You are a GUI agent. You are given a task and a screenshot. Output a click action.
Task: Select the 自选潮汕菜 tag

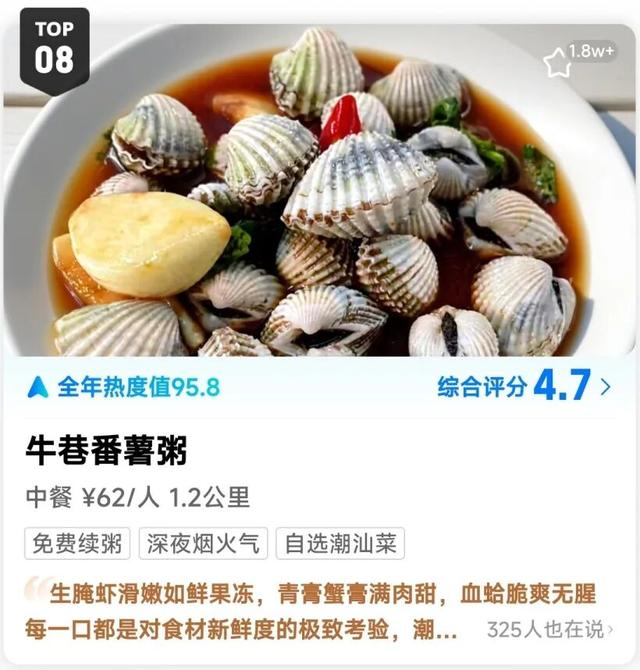coord(340,544)
